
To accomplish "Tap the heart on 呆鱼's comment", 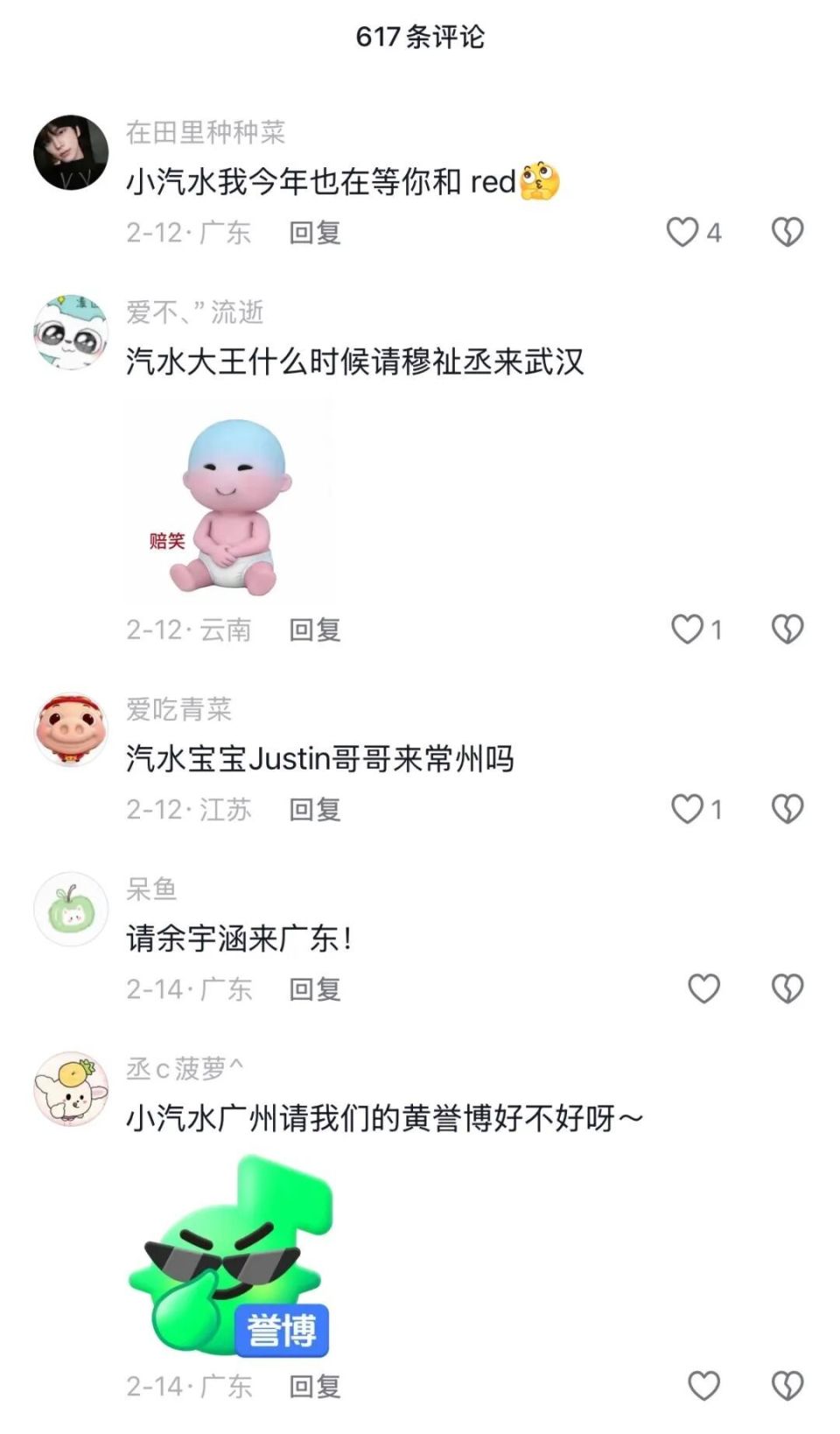I will point(704,988).
